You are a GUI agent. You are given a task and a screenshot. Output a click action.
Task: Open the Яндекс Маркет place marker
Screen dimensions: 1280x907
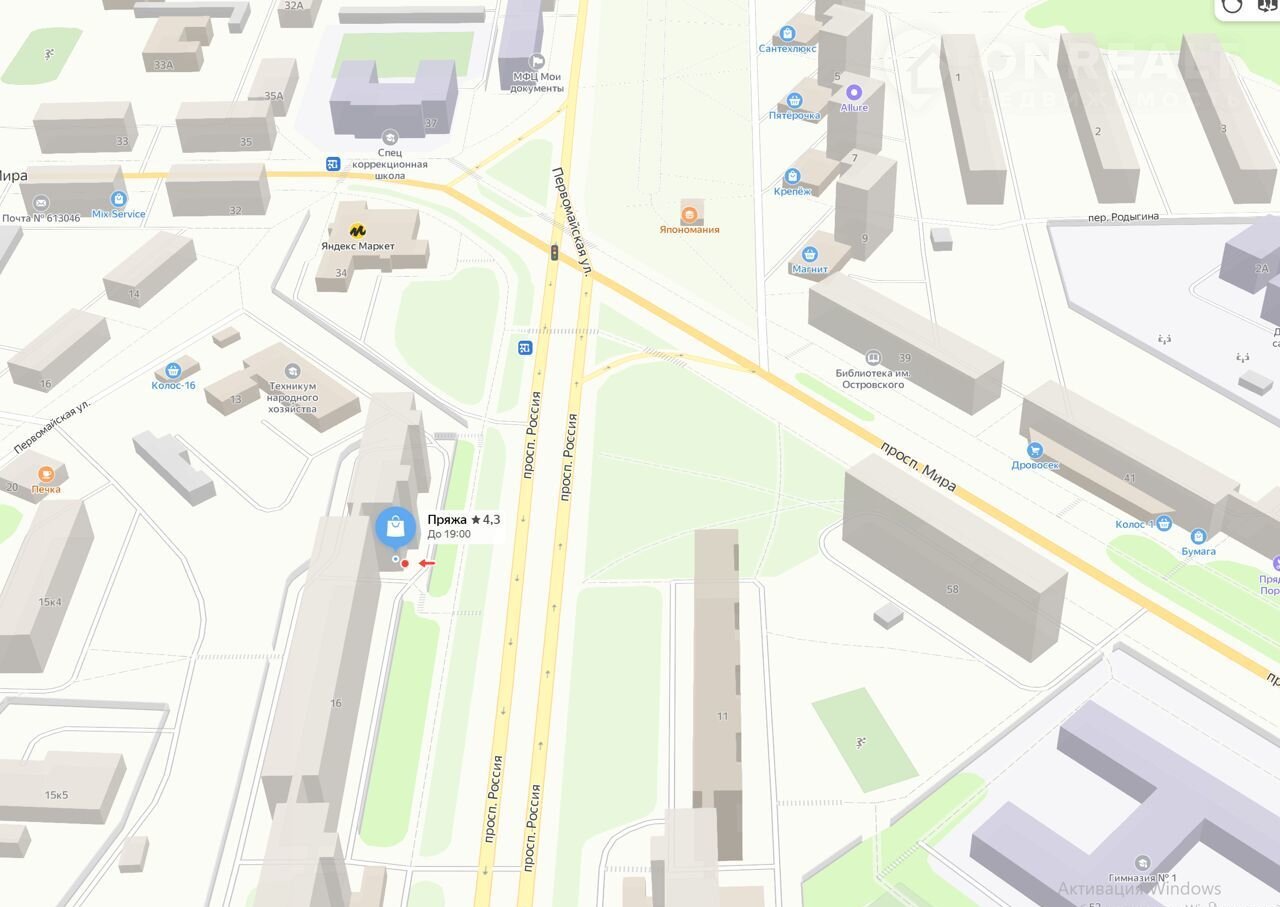tap(357, 231)
